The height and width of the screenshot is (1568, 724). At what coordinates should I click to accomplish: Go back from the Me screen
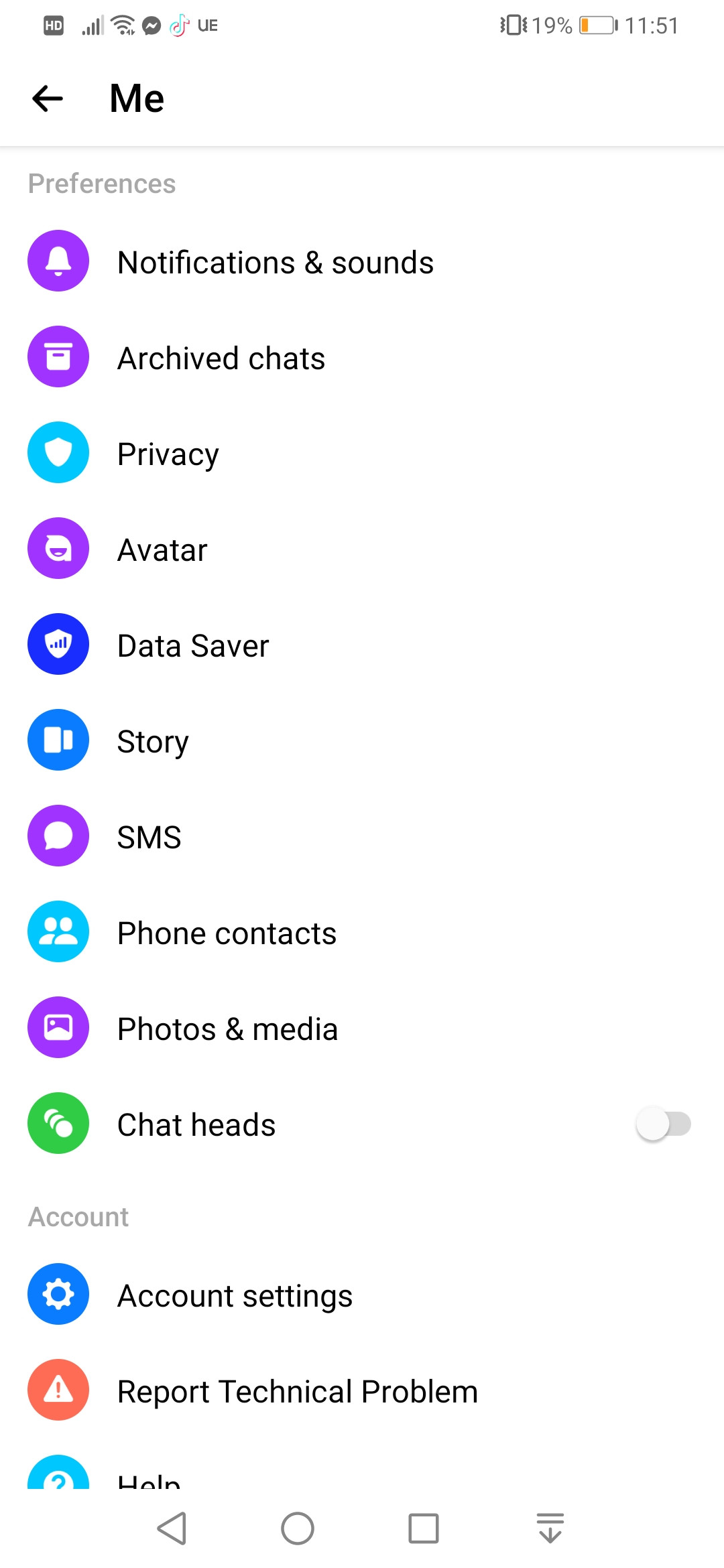click(x=48, y=99)
